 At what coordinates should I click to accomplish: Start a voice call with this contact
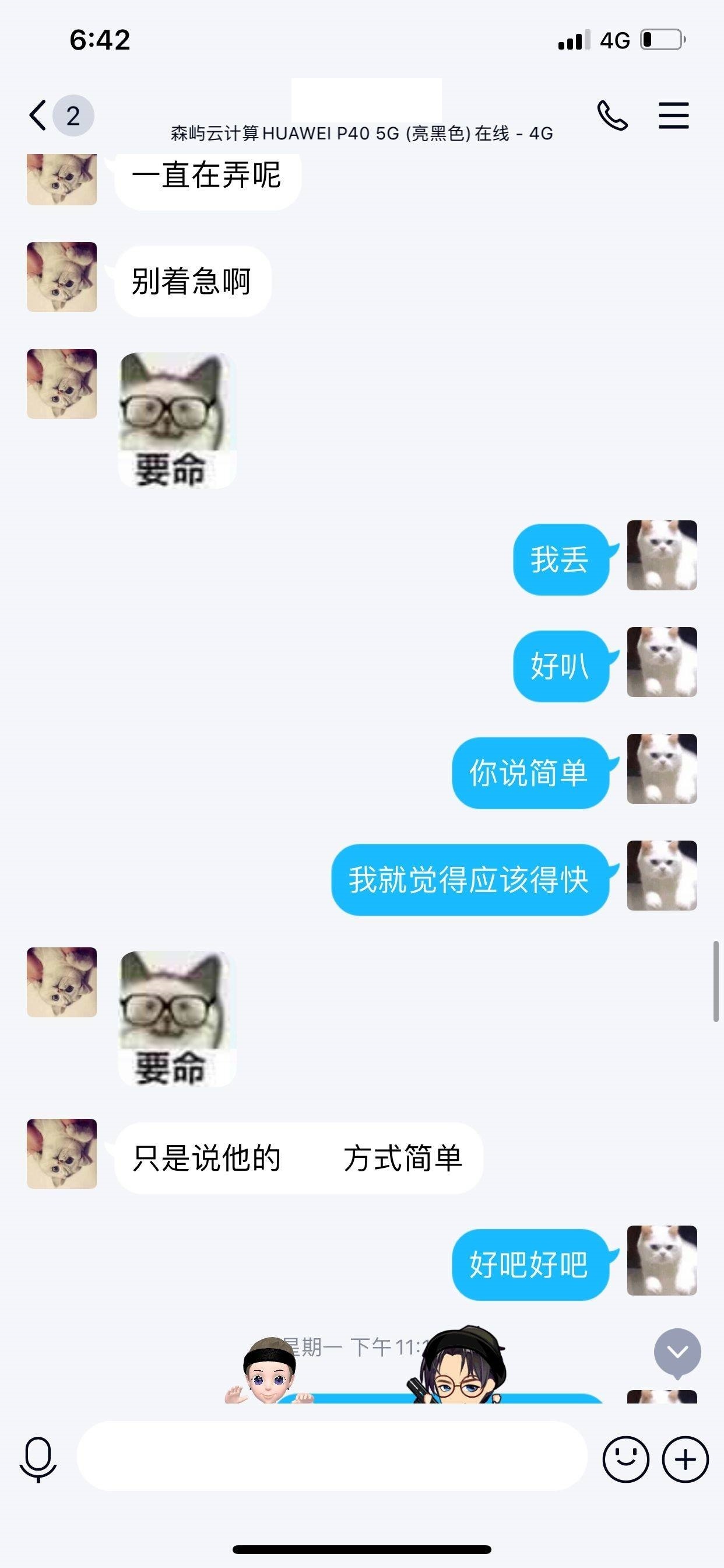click(612, 115)
